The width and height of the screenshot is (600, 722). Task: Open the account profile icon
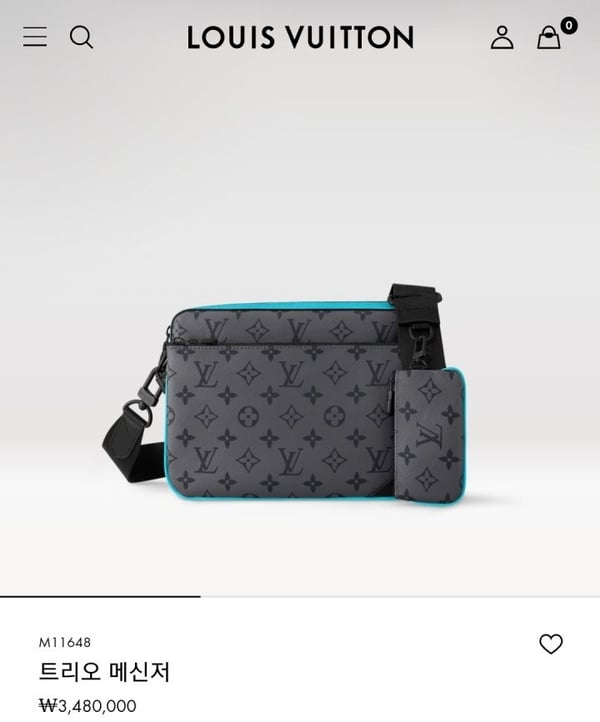(x=501, y=38)
